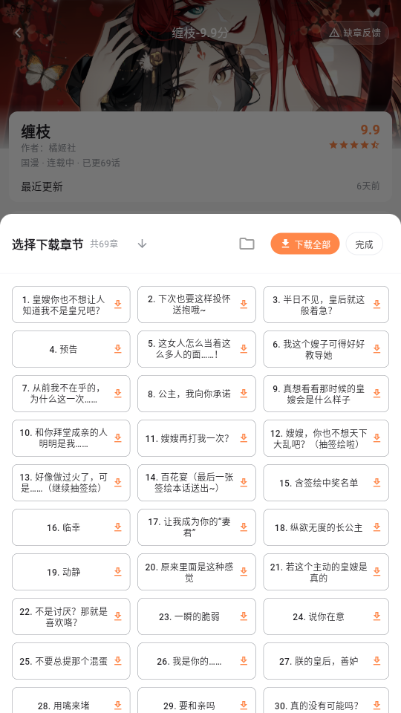Screen dimensions: 401x713
Task: Tap 下载全部 to download all chapters
Action: click(x=305, y=244)
